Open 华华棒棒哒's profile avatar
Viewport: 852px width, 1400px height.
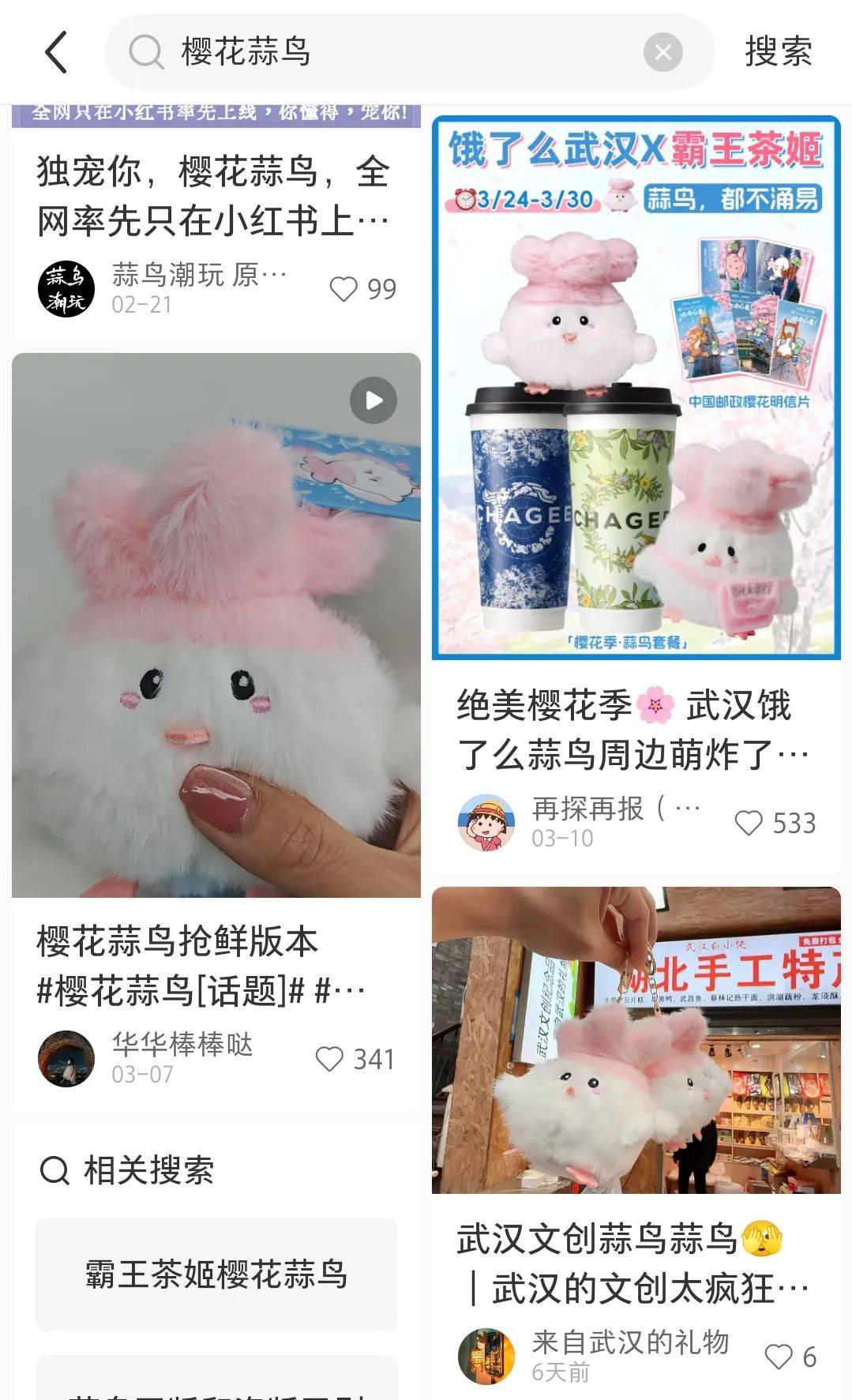[x=66, y=1058]
